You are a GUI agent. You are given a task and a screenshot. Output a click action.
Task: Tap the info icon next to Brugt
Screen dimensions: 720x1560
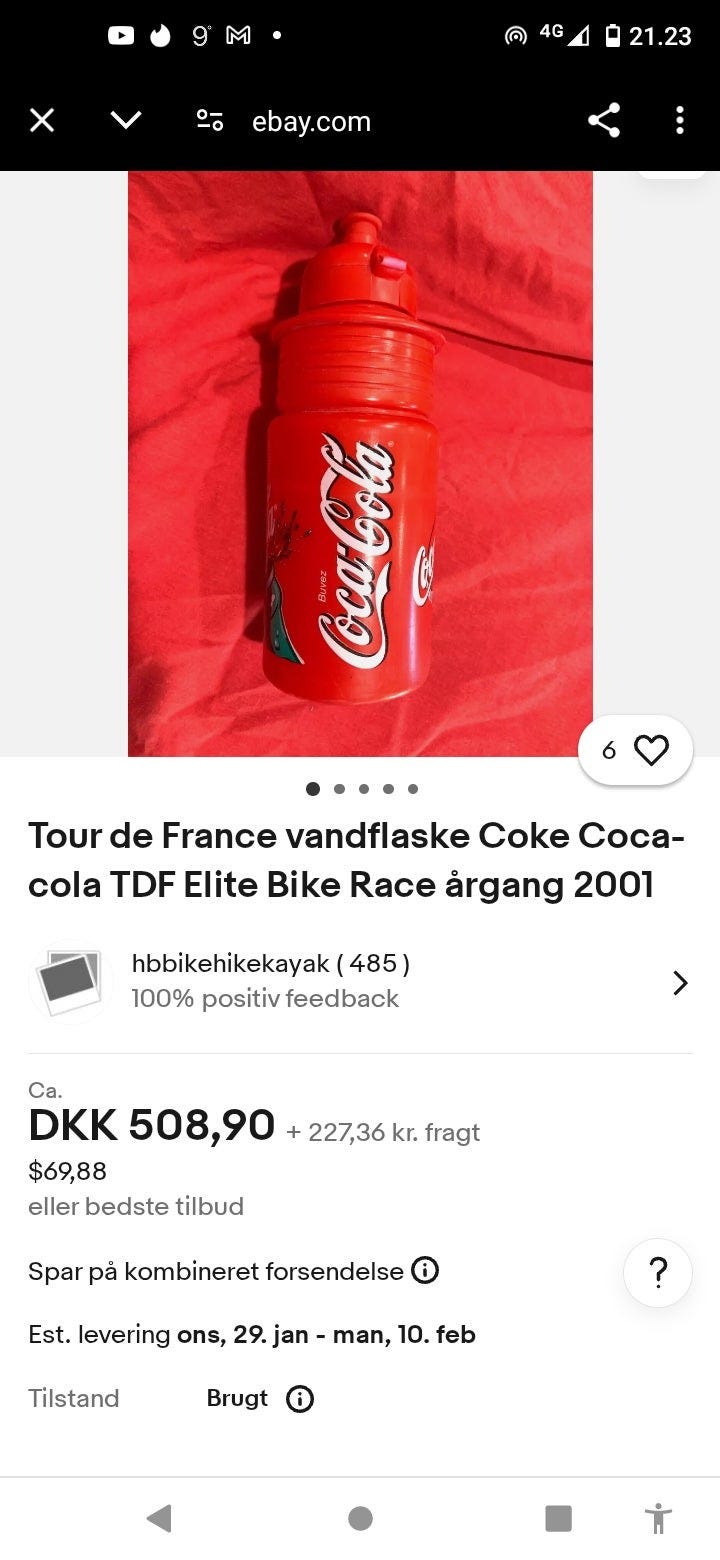click(299, 1398)
